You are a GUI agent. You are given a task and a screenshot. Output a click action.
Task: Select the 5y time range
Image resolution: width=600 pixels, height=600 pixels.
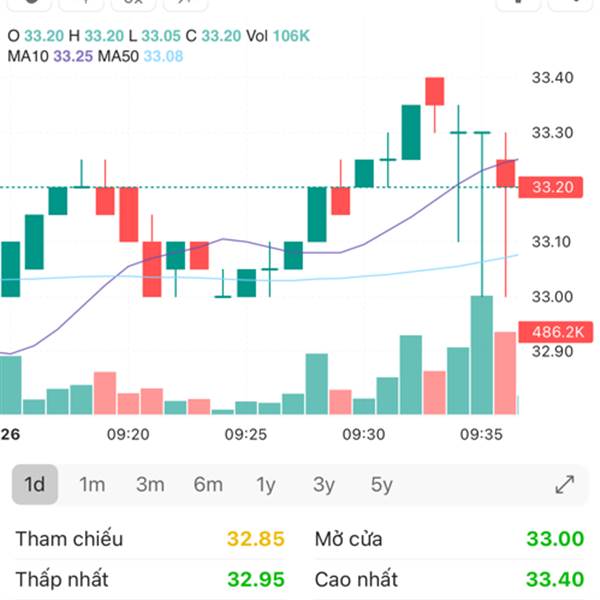coord(382,484)
